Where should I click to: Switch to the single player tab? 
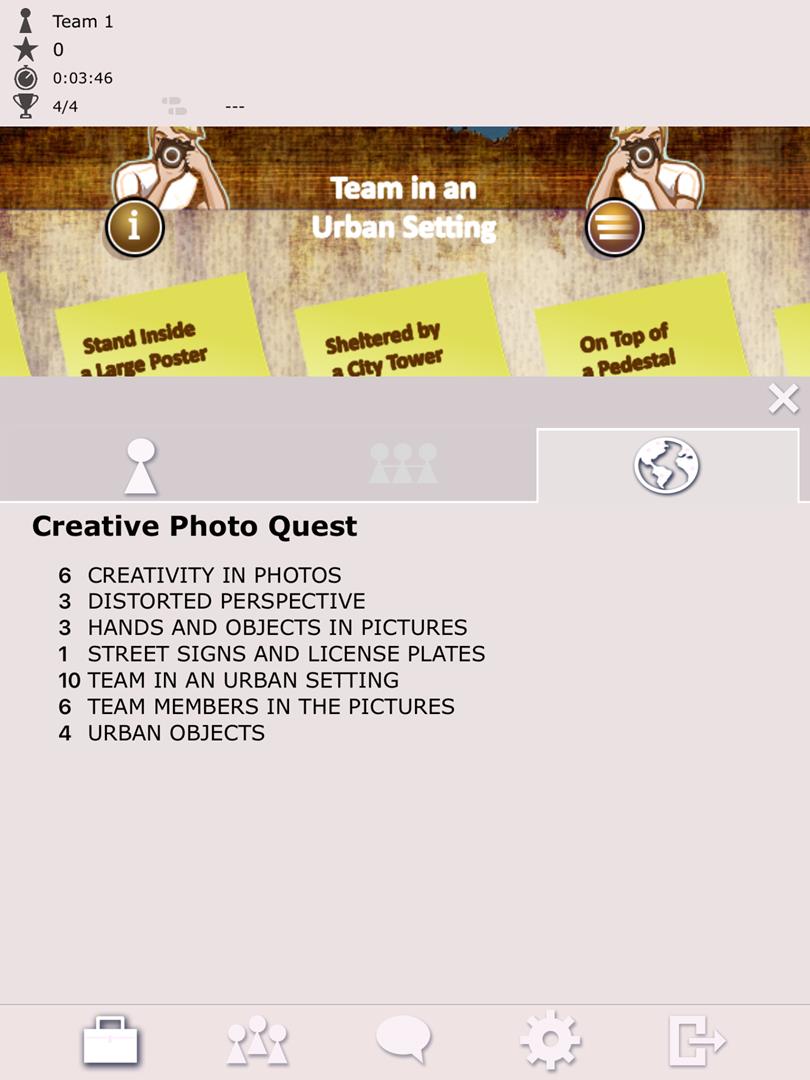141,466
